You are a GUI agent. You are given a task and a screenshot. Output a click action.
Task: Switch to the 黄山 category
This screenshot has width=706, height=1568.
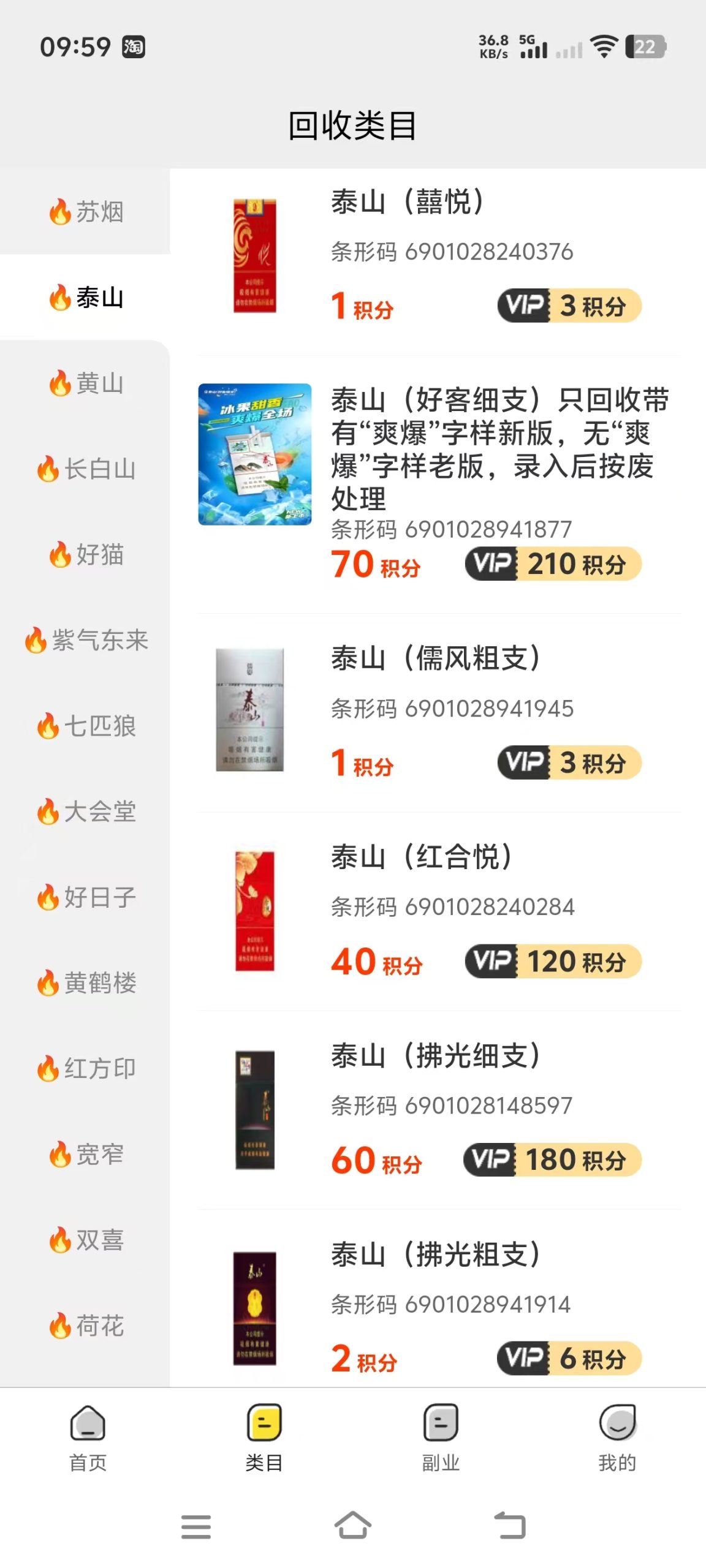[86, 383]
